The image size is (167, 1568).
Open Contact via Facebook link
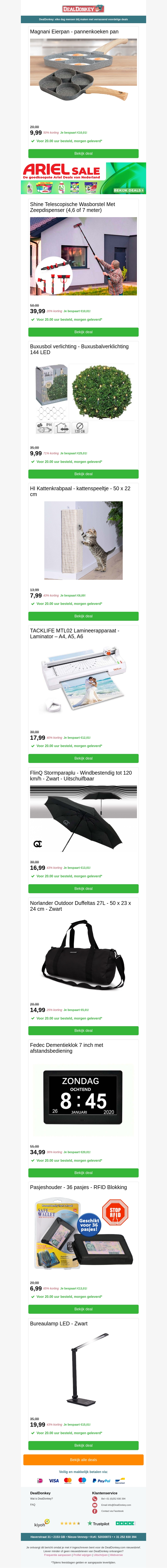112,1511
